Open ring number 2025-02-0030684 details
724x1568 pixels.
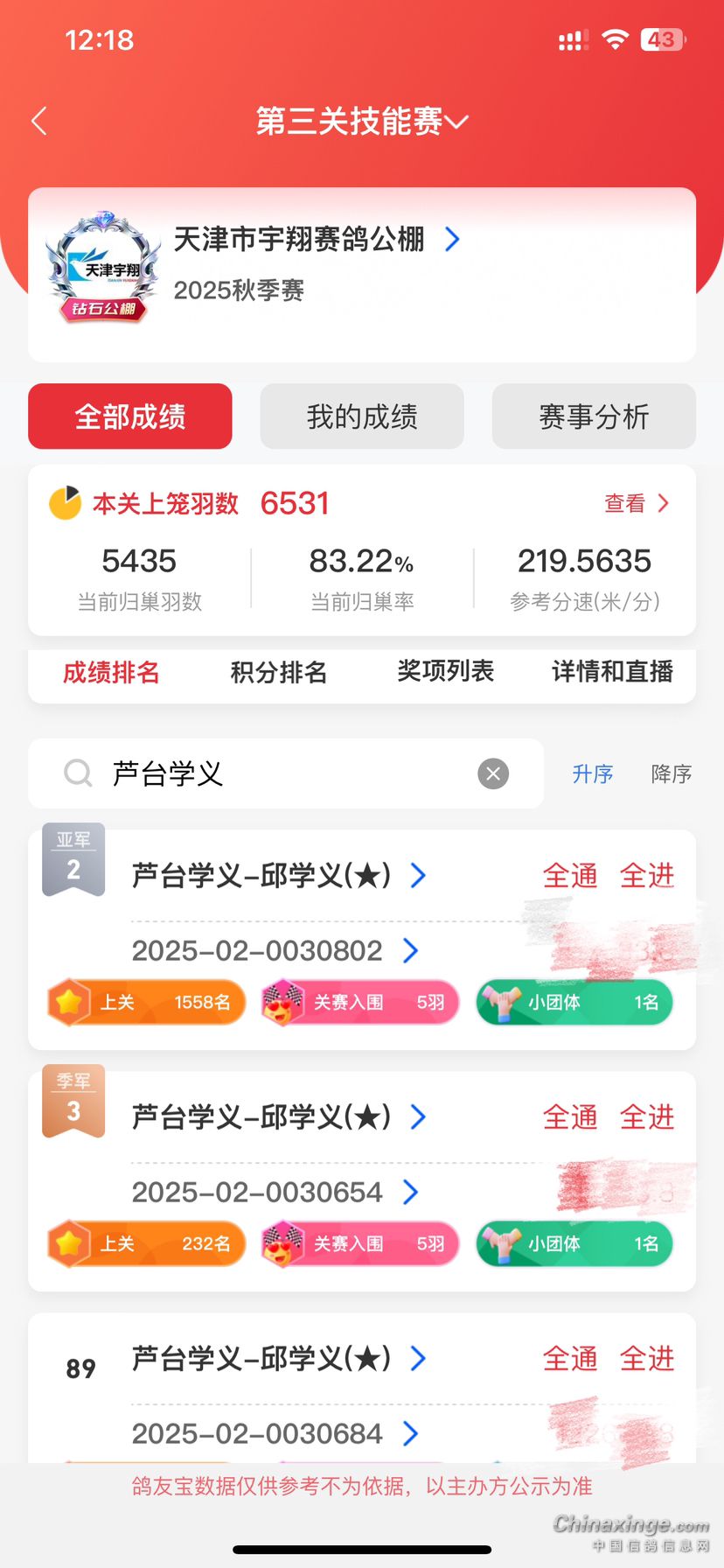(275, 1433)
